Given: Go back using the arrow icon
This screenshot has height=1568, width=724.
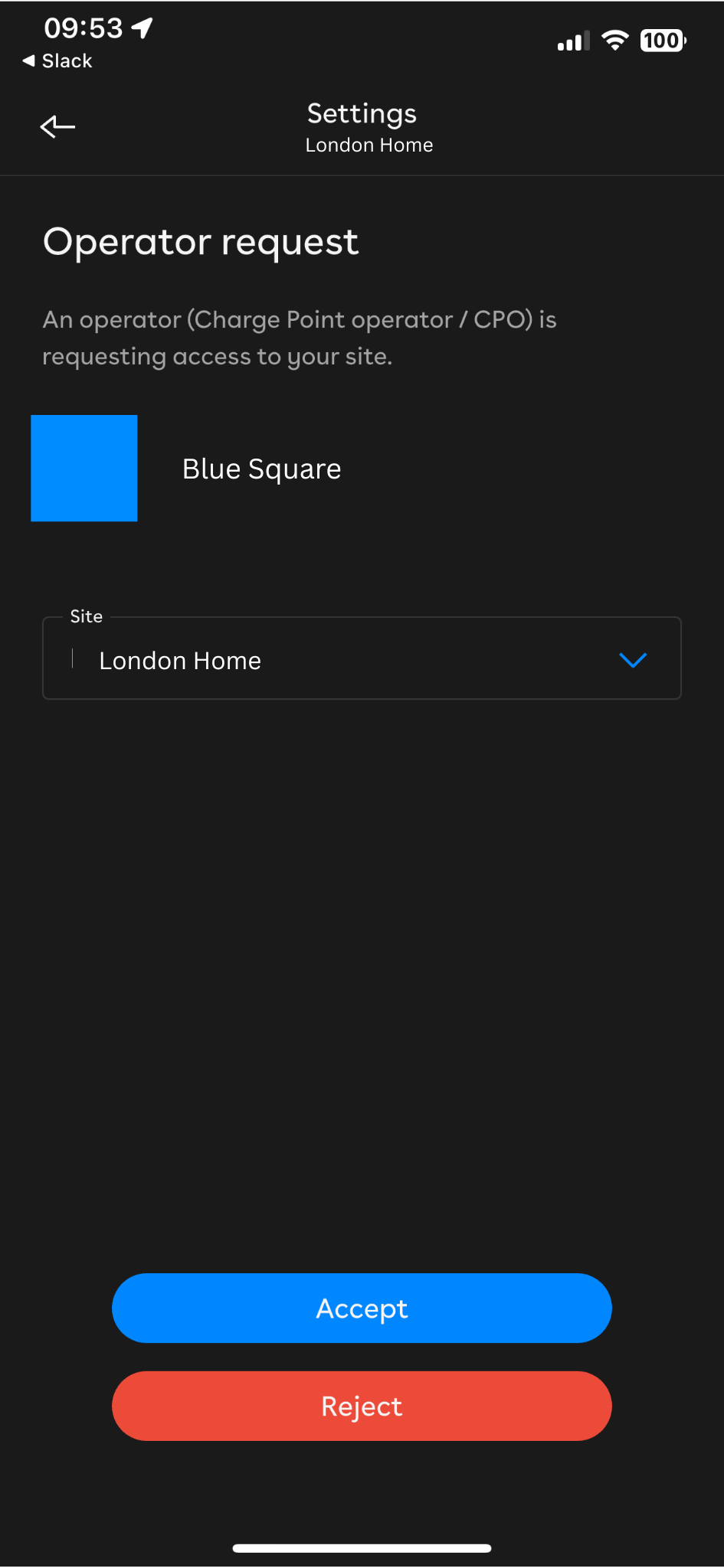Looking at the screenshot, I should coord(57,126).
